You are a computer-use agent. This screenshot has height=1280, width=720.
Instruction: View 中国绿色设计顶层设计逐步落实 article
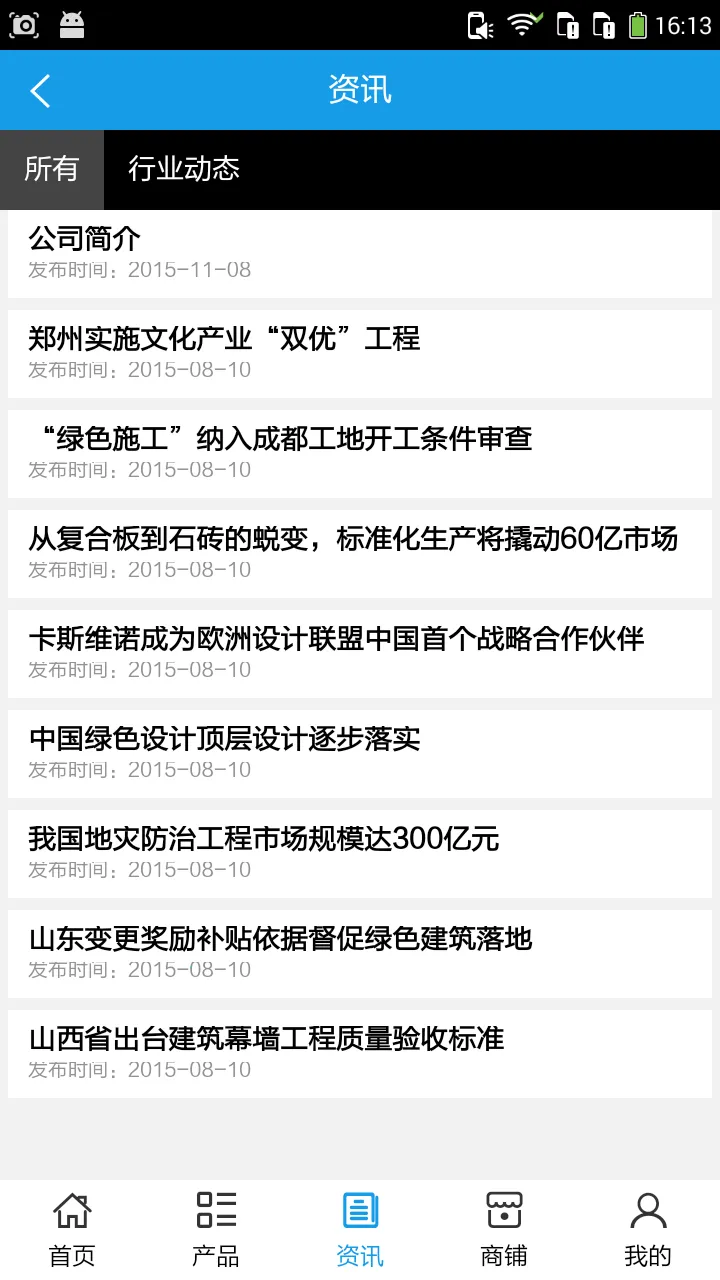(x=360, y=752)
